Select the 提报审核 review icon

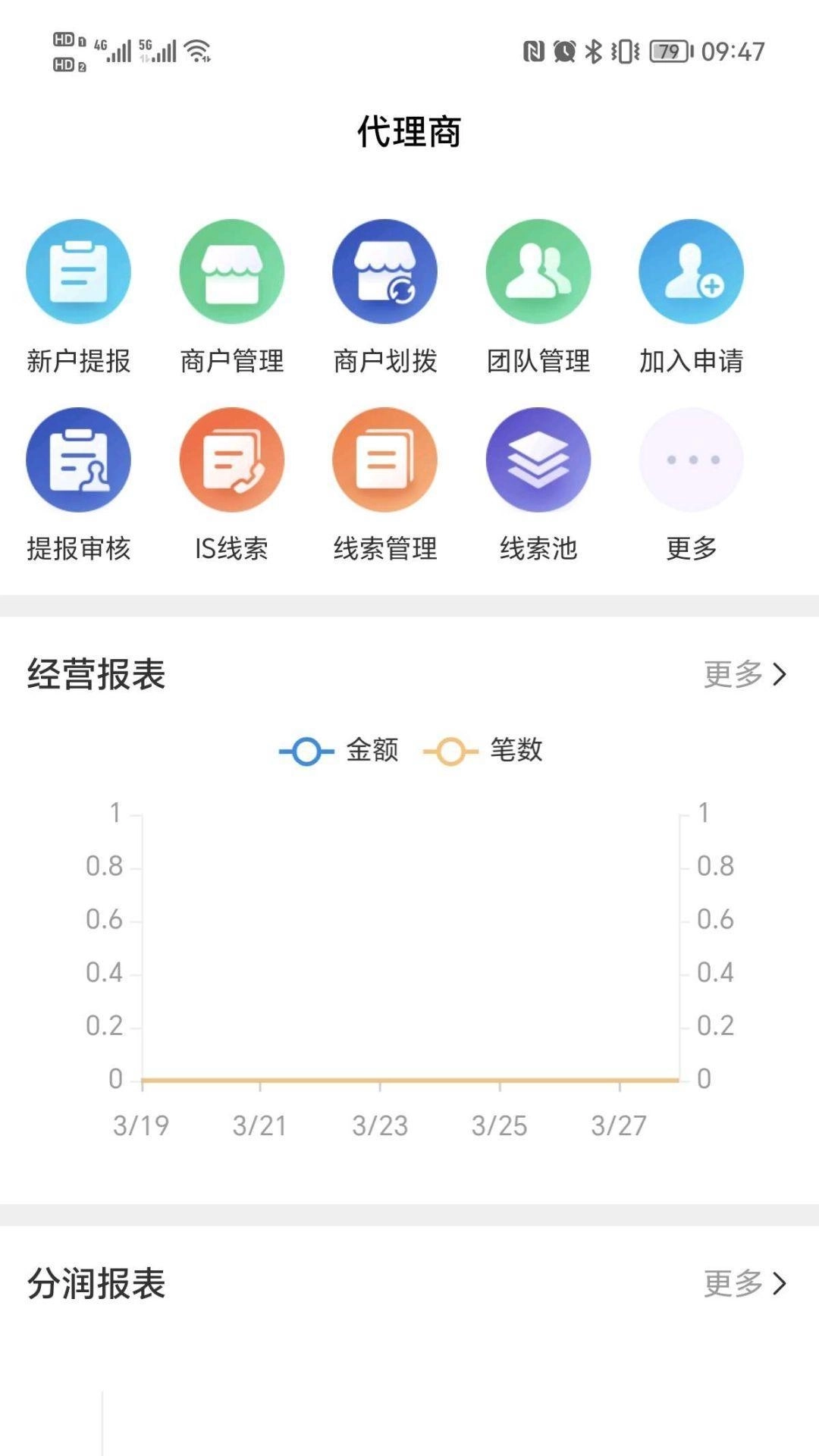(78, 460)
